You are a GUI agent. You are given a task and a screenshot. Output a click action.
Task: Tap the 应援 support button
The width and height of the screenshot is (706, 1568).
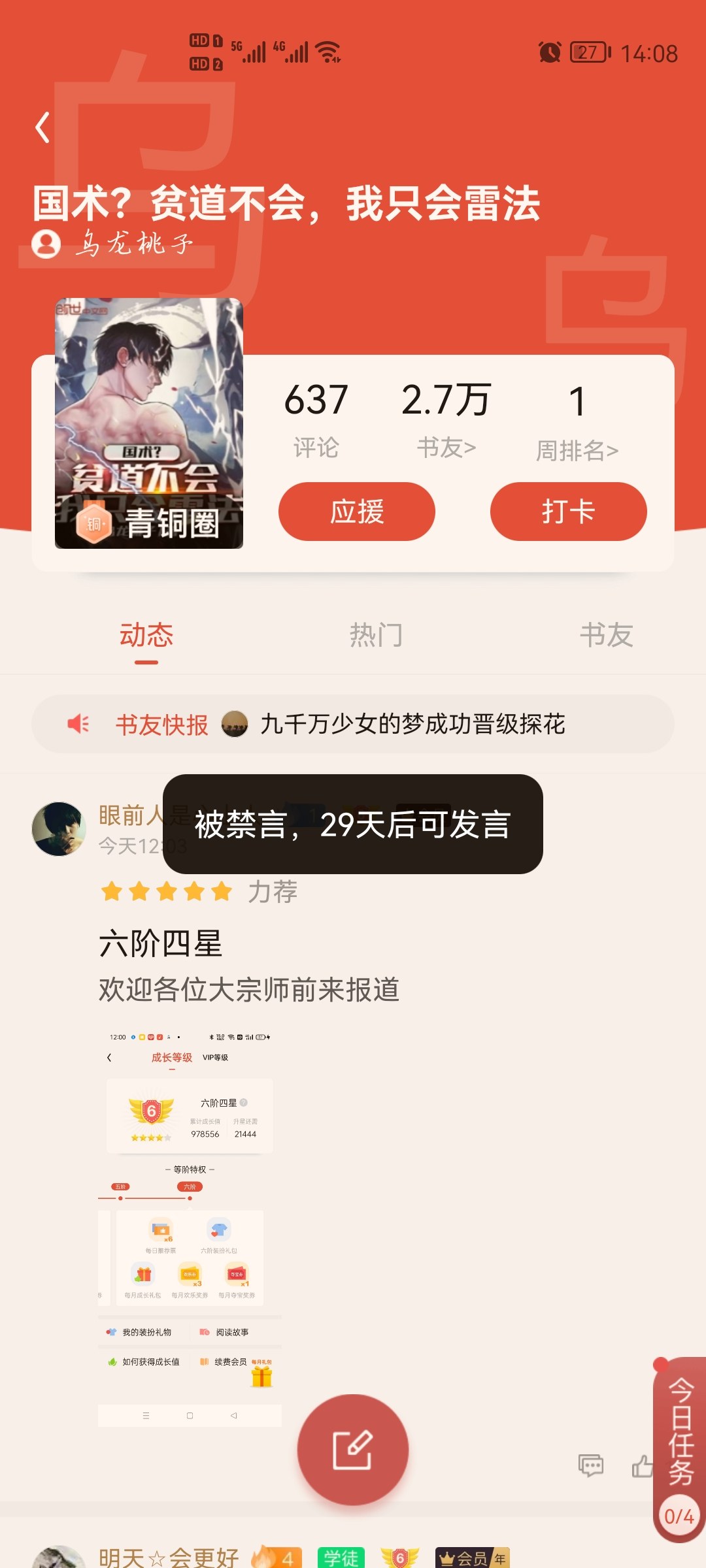(357, 512)
